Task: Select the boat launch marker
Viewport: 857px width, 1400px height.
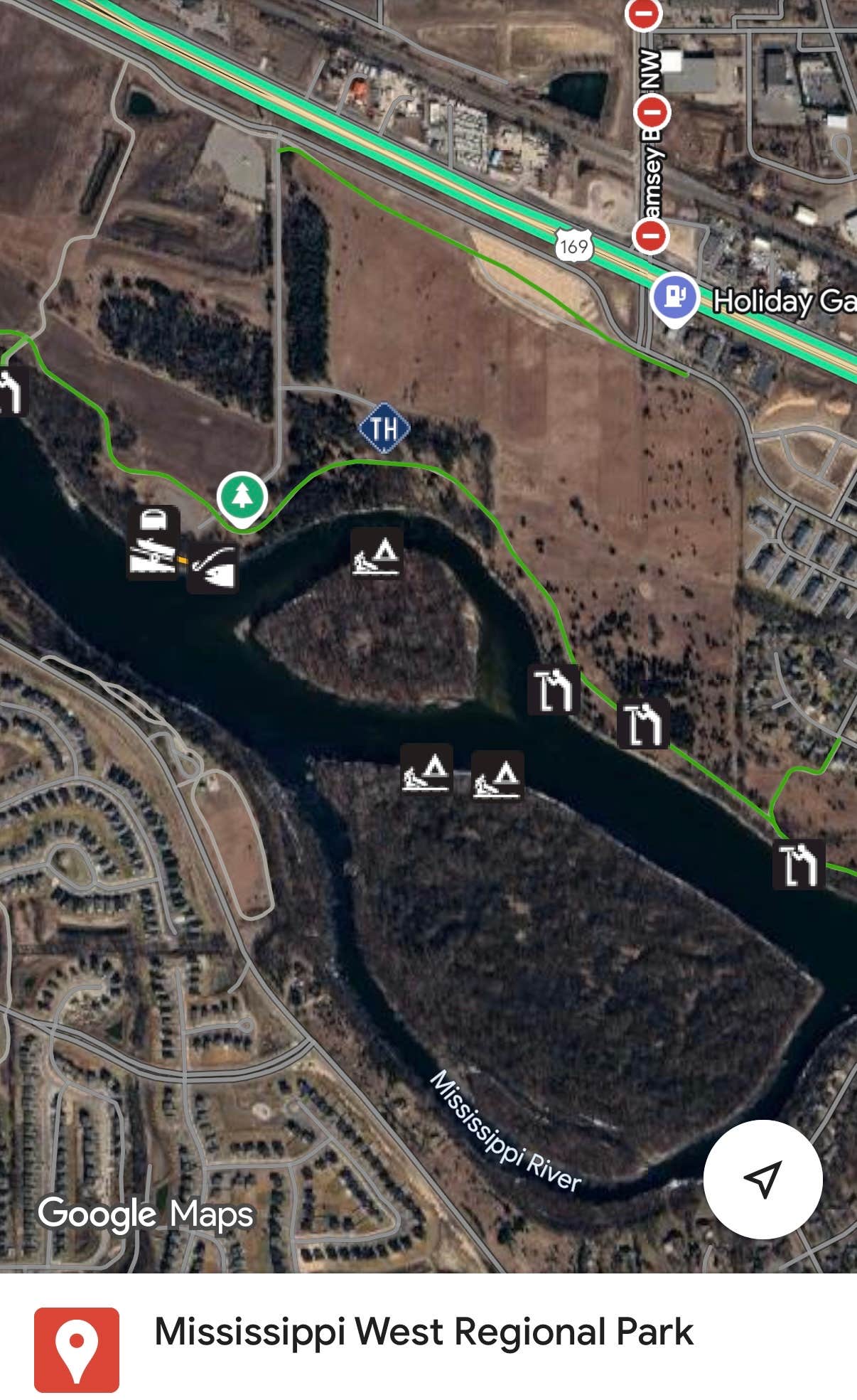Action: (153, 555)
